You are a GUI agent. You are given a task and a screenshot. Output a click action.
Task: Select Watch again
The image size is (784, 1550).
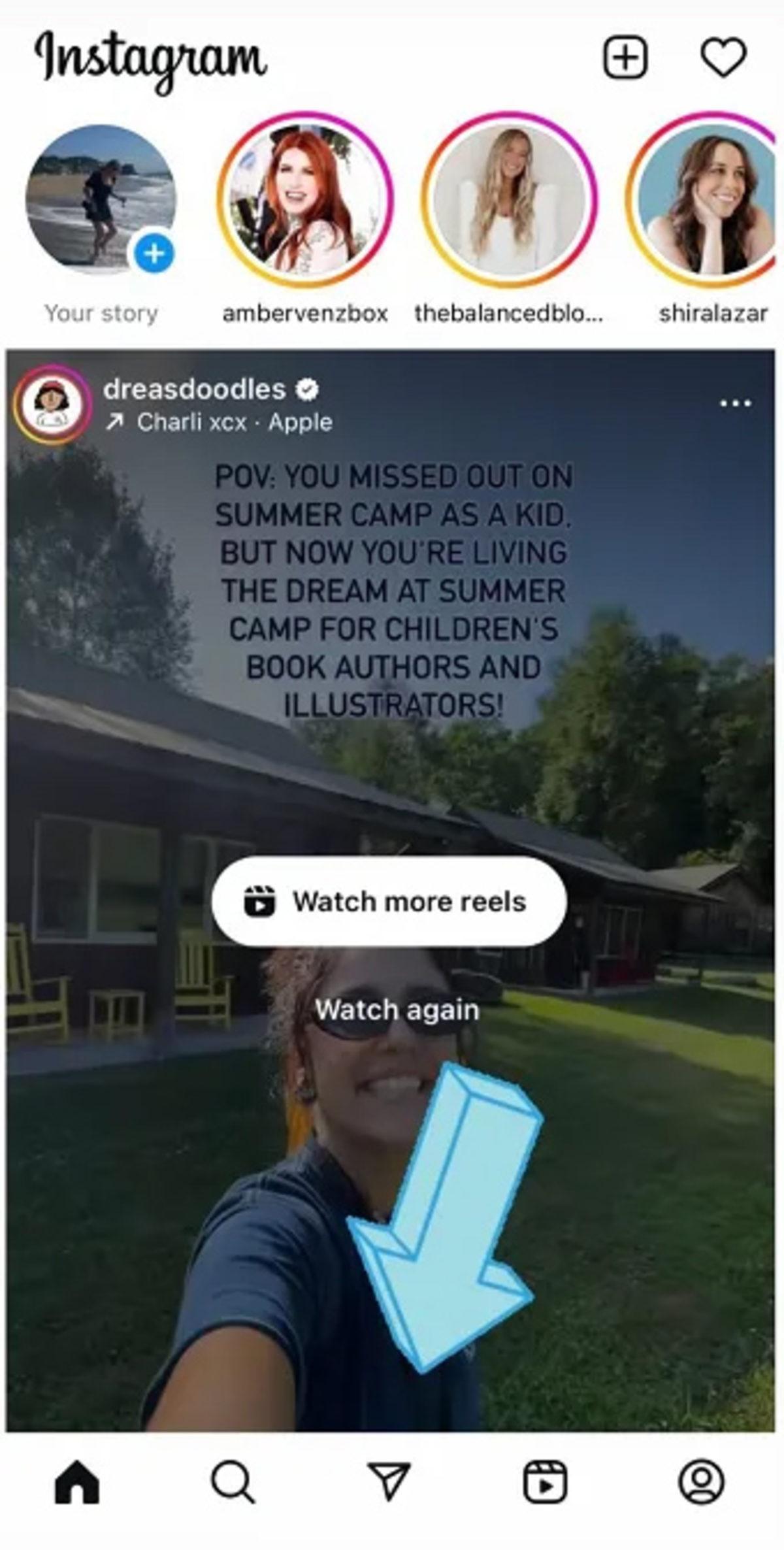click(x=397, y=1010)
